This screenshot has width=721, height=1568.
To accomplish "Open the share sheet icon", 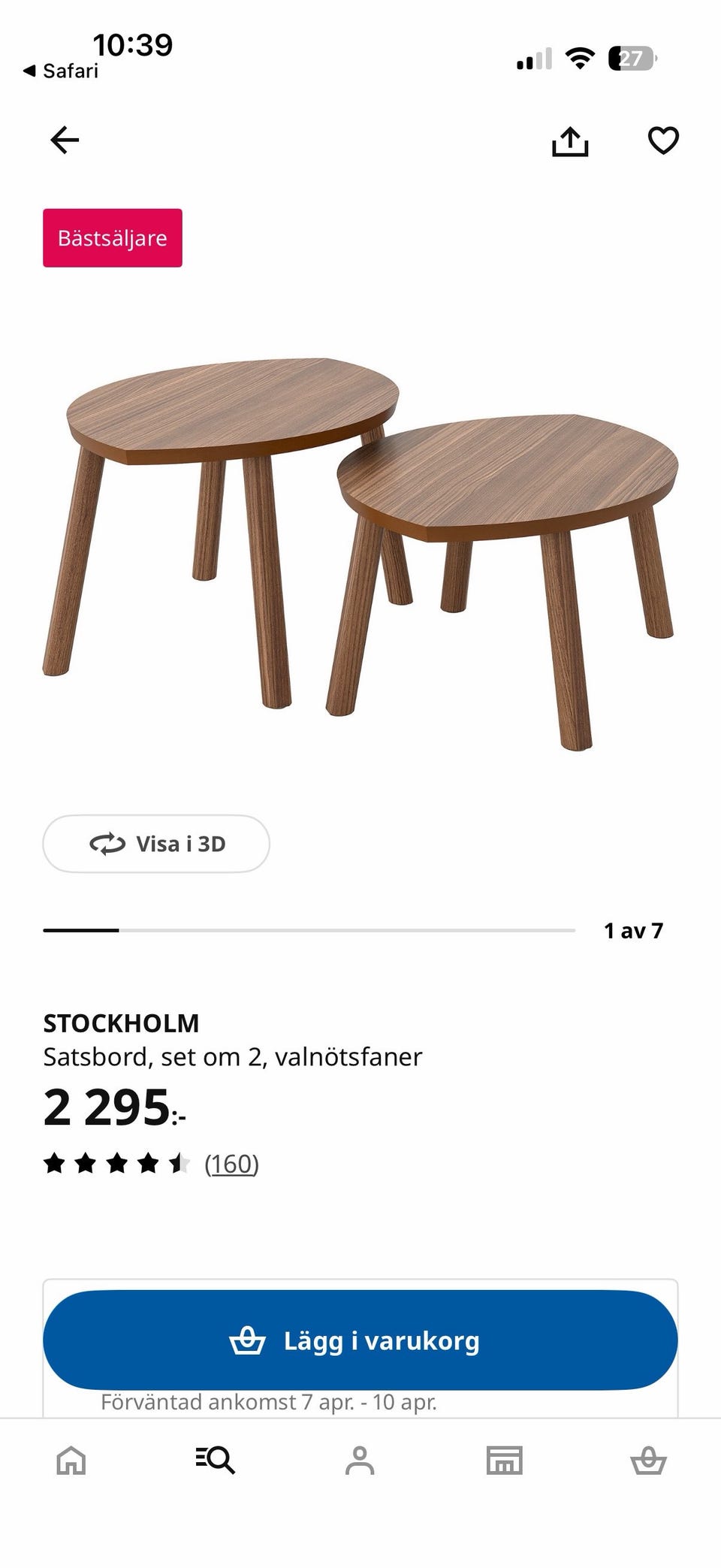I will click(572, 140).
